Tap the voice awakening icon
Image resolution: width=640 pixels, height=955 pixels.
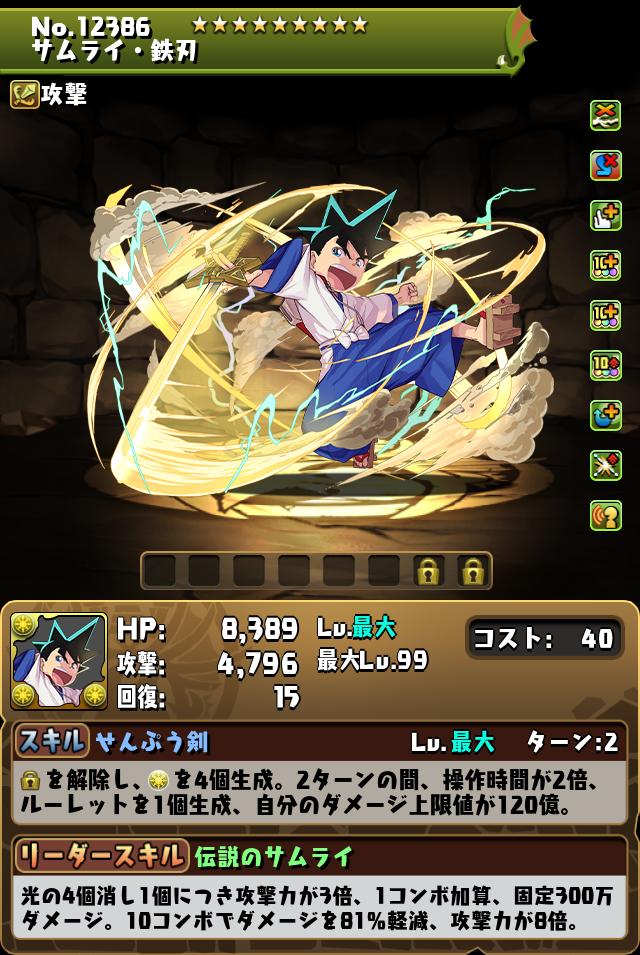click(x=605, y=514)
